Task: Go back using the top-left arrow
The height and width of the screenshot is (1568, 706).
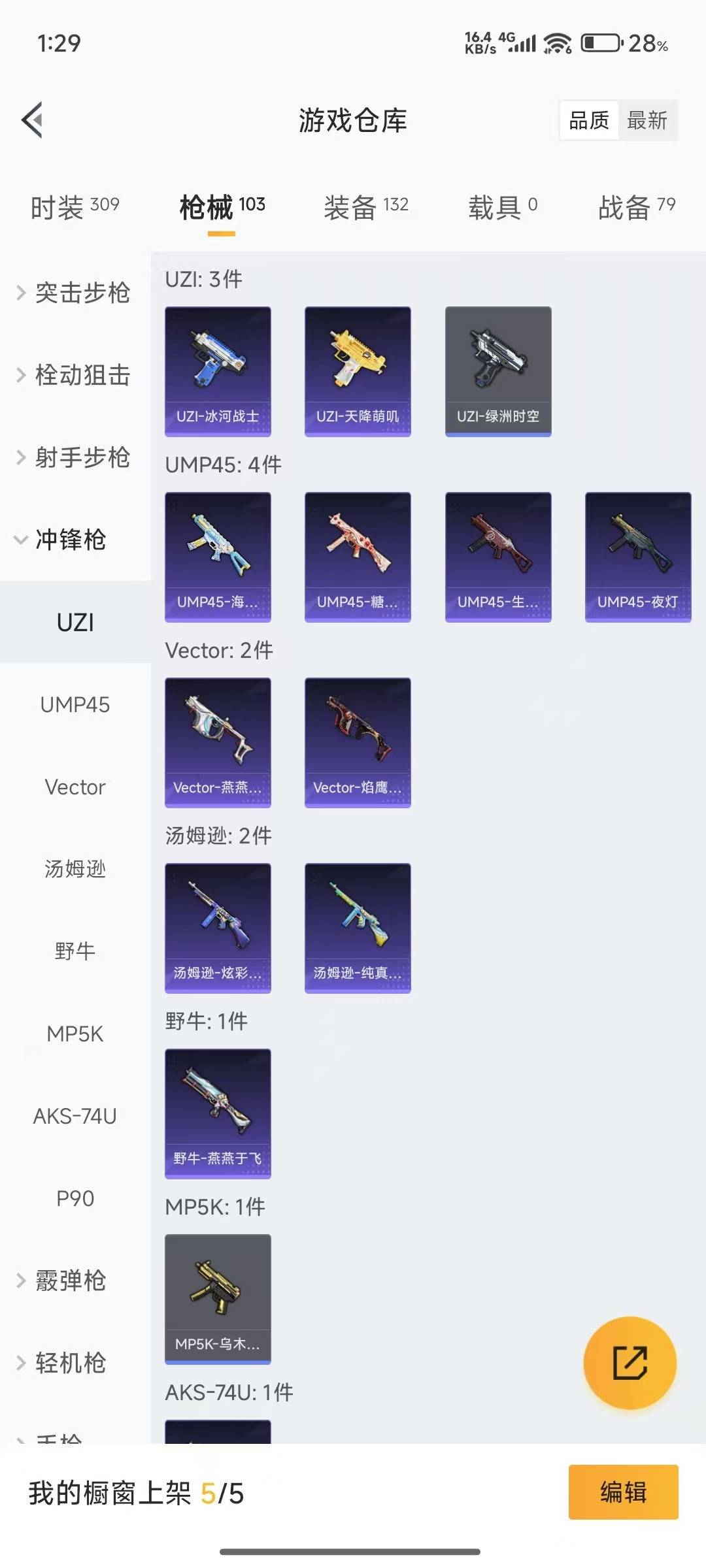Action: tap(33, 120)
